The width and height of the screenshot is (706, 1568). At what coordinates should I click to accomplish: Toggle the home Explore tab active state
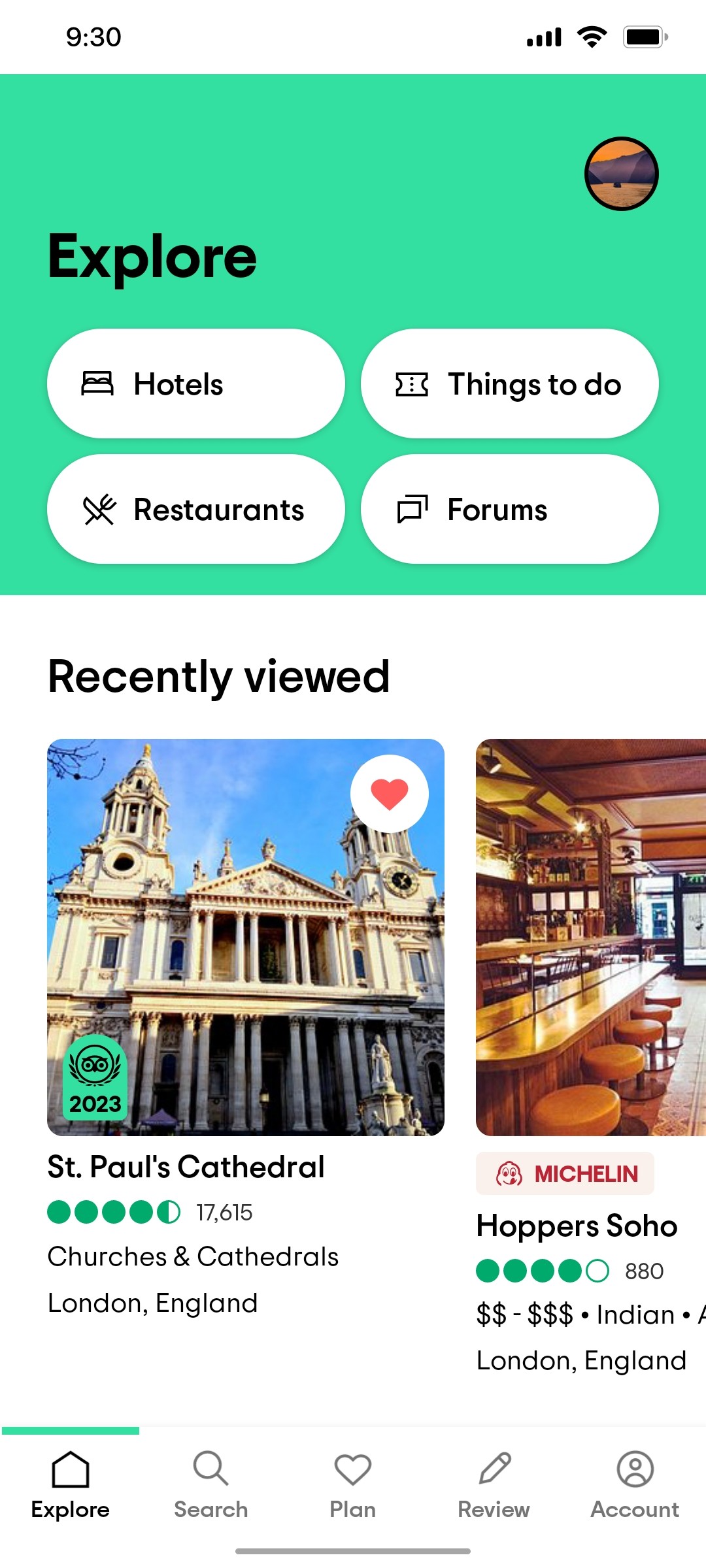tap(70, 1483)
